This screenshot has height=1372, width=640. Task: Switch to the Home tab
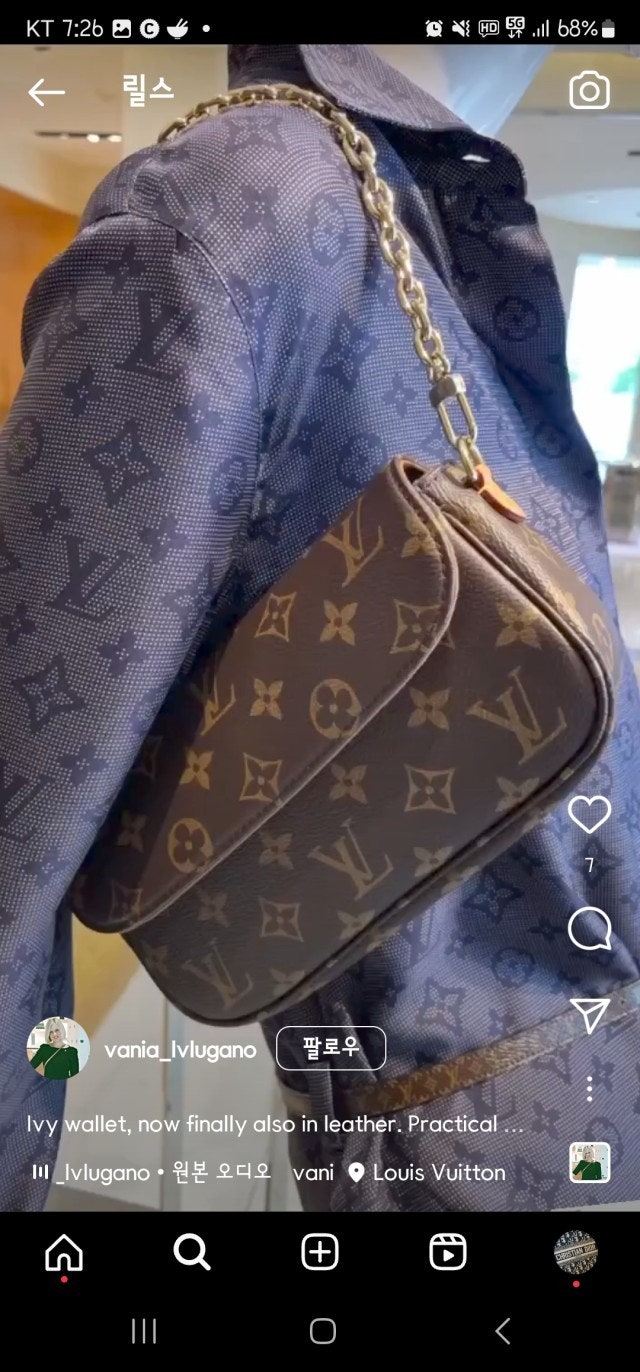click(64, 1252)
